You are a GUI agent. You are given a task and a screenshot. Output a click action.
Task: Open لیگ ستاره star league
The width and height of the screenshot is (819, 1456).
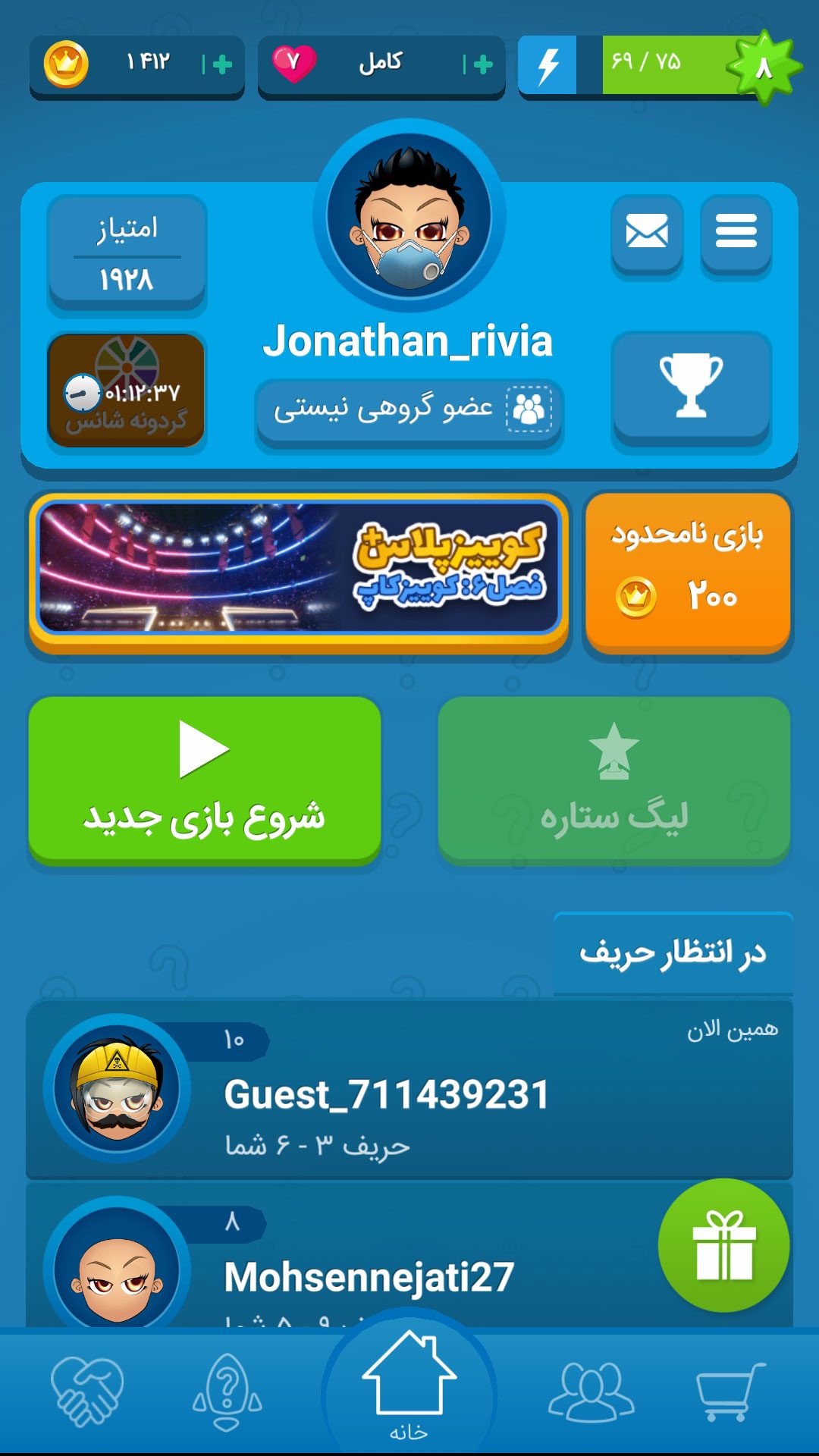point(614,780)
